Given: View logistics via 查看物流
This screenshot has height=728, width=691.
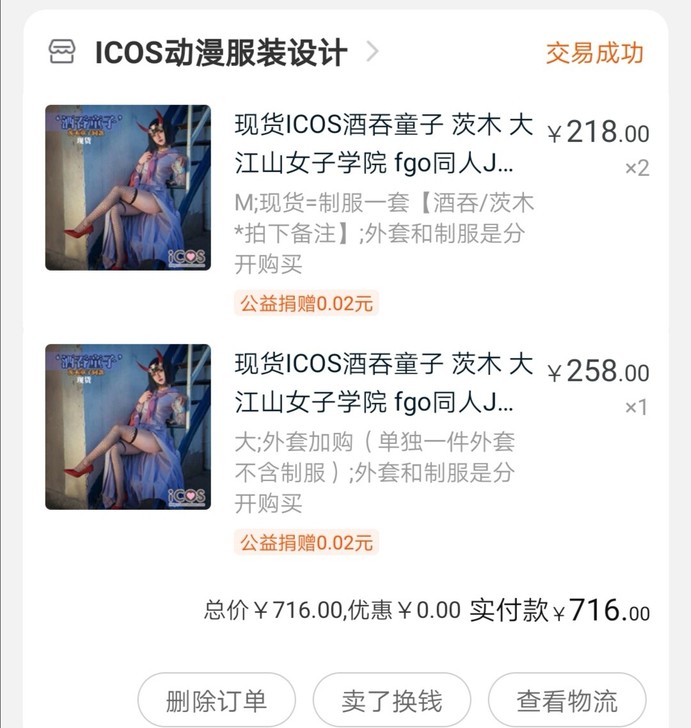Looking at the screenshot, I should [x=566, y=700].
